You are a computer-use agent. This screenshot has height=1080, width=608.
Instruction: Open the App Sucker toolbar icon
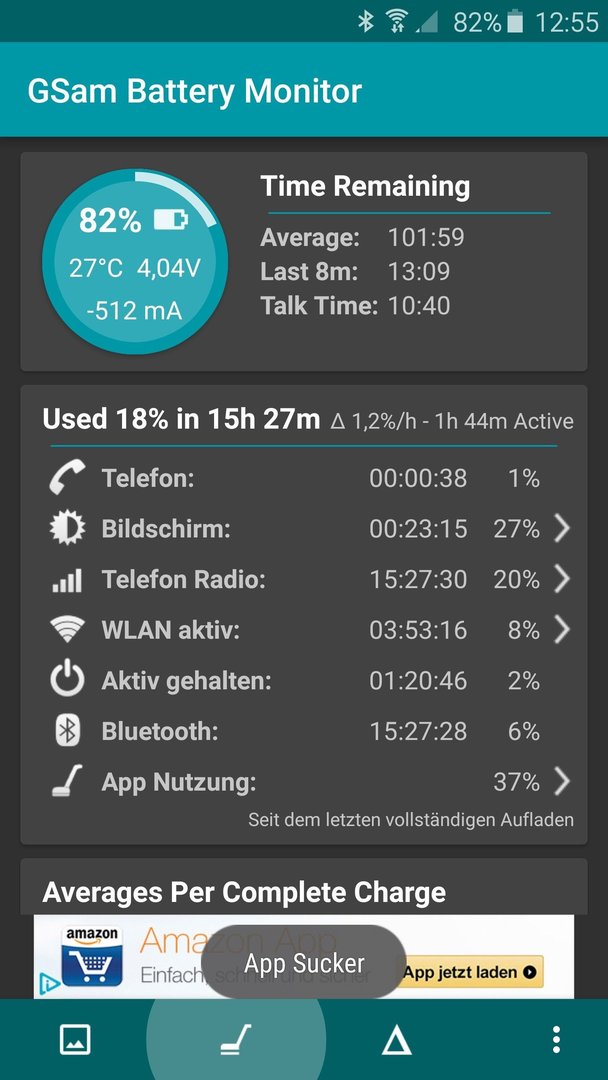pyautogui.click(x=235, y=1039)
